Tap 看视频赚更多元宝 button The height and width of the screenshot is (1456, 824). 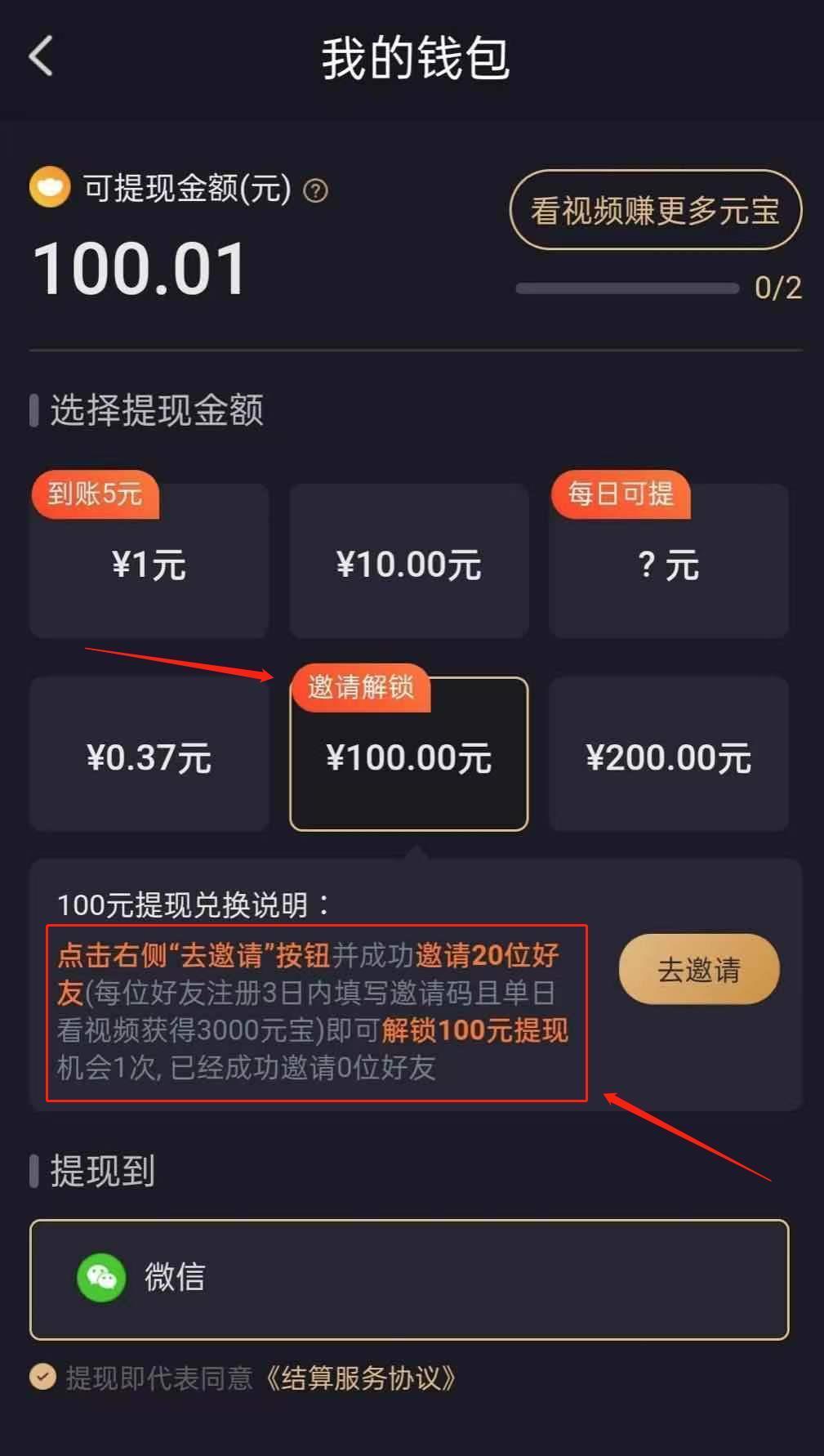pyautogui.click(x=655, y=210)
